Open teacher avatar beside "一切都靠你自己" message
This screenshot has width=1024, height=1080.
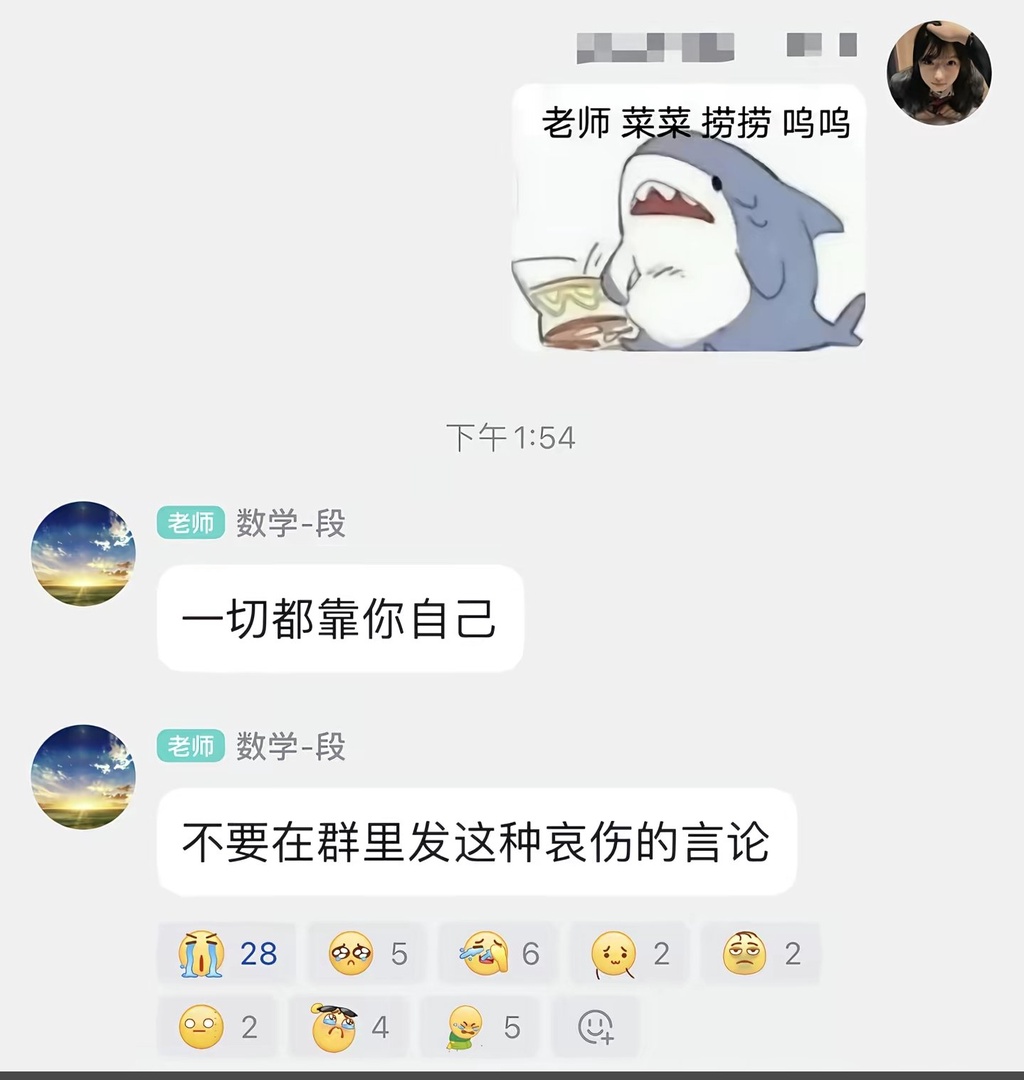point(84,553)
